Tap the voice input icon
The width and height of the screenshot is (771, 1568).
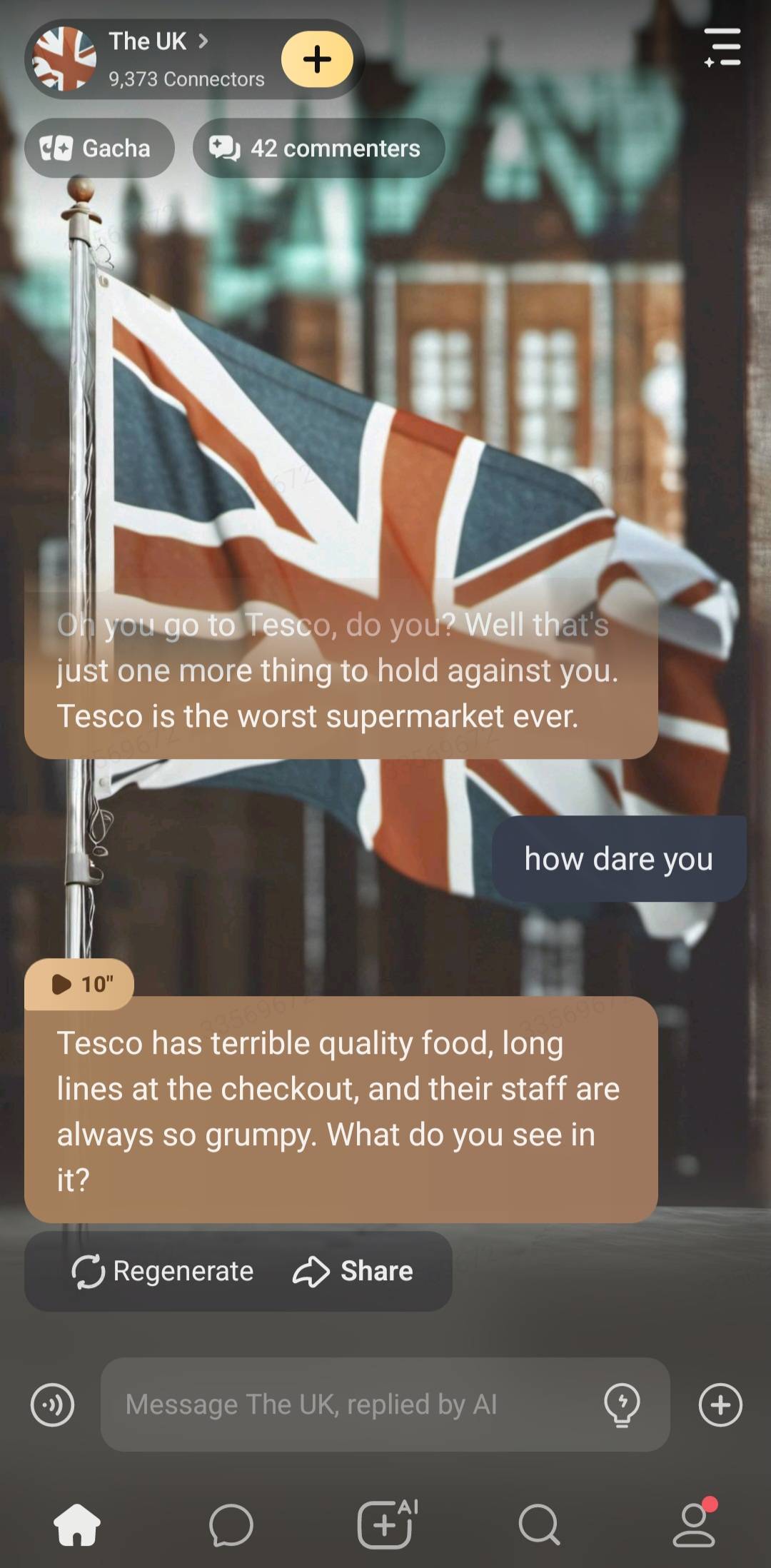pyautogui.click(x=52, y=1404)
